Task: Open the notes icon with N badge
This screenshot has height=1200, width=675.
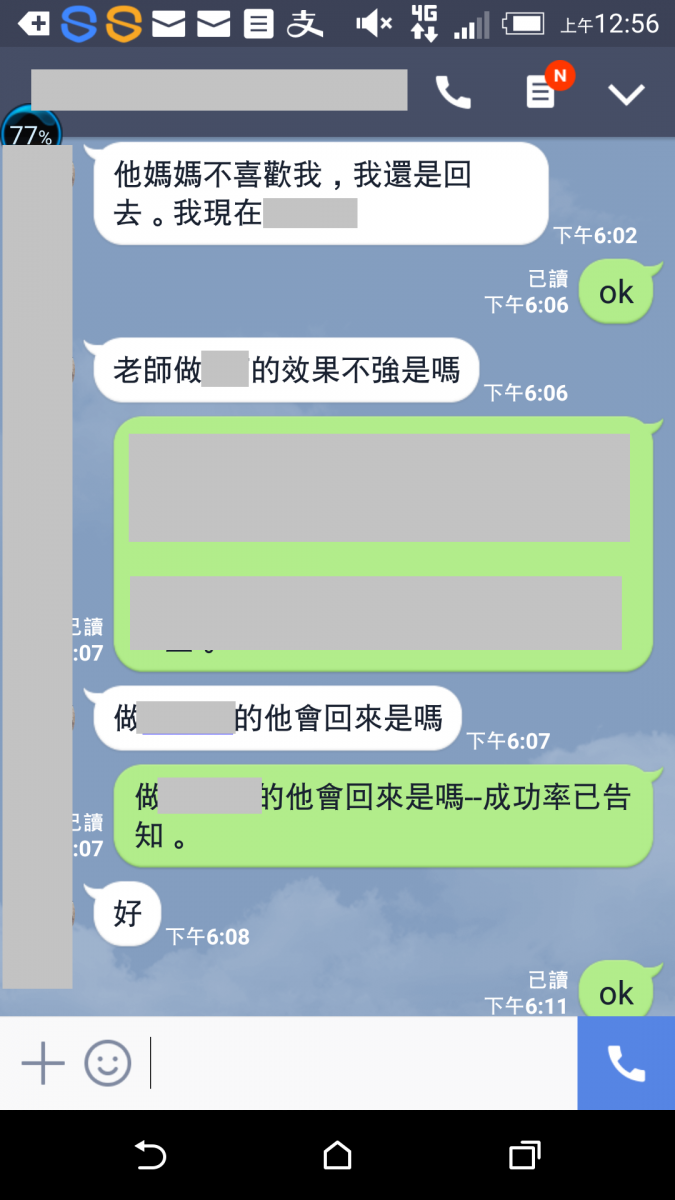Action: click(x=541, y=93)
